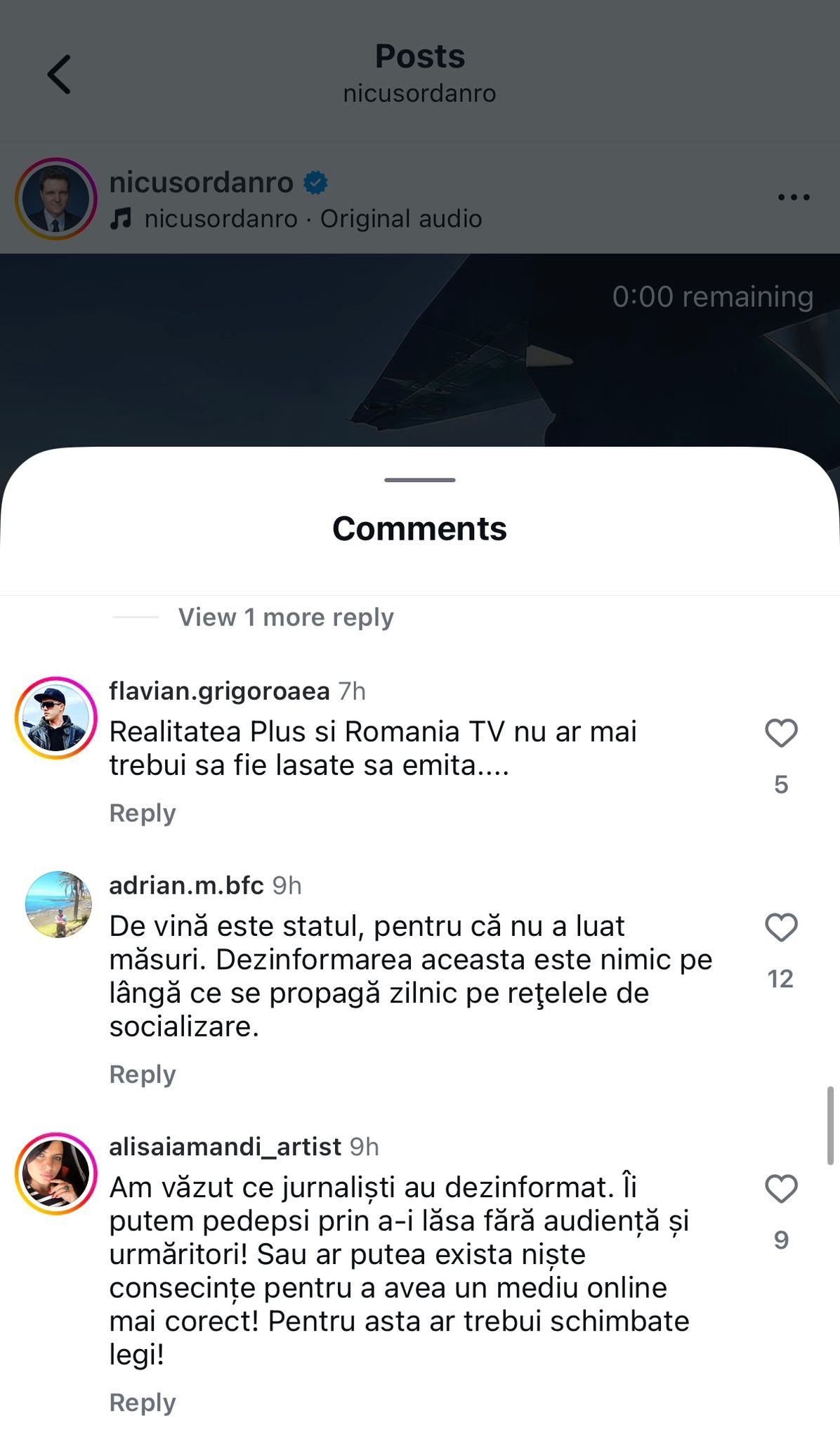Screen dimensions: 840x1439
Task: Open the post's three-dot options menu
Action: (x=794, y=197)
